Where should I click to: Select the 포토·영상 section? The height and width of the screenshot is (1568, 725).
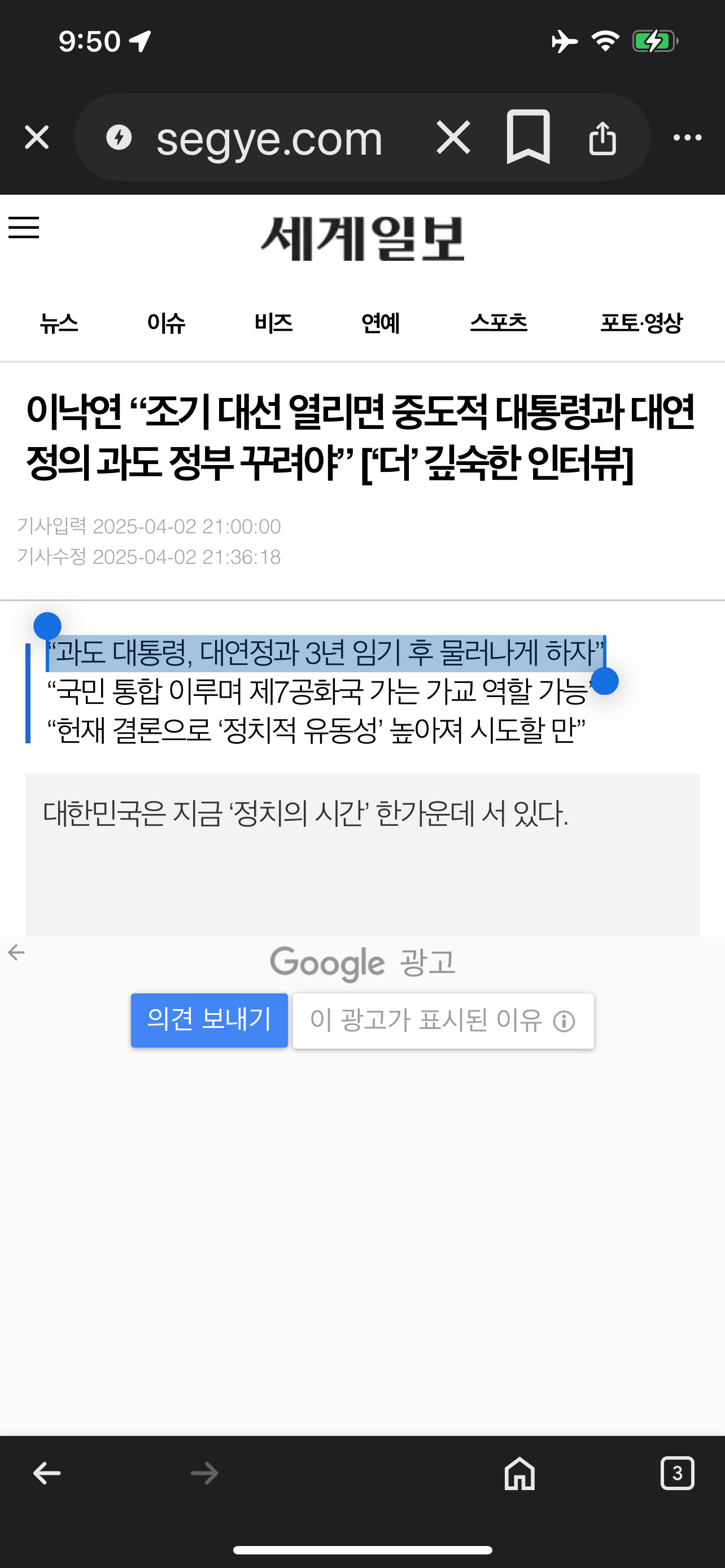(x=641, y=323)
